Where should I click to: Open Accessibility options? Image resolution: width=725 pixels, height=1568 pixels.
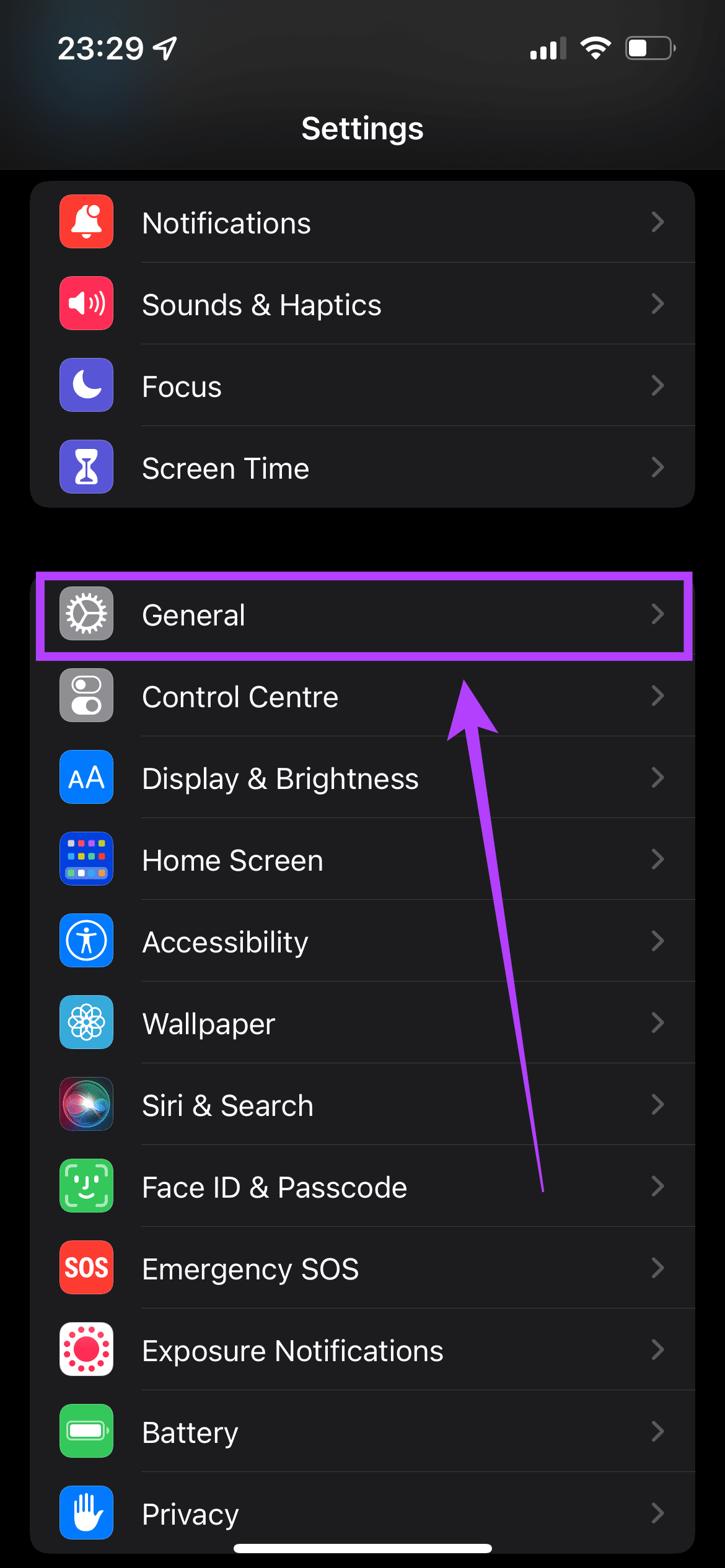click(362, 941)
